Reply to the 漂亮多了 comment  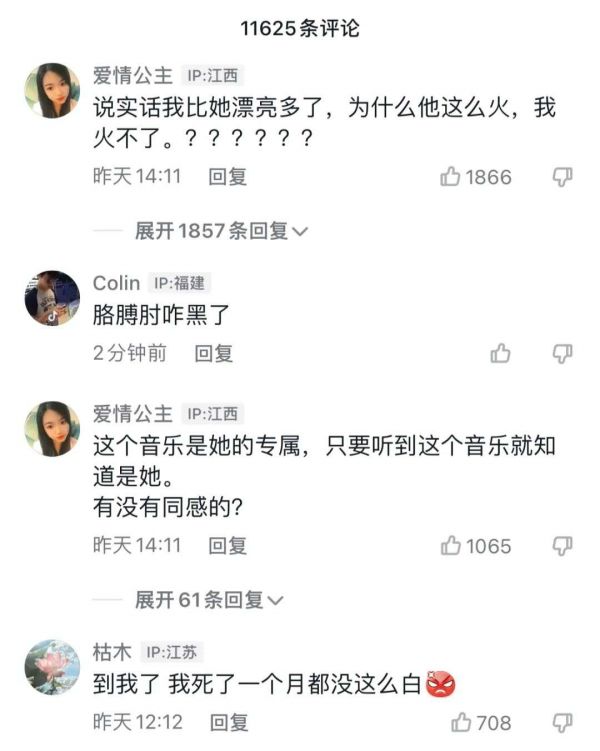[227, 177]
